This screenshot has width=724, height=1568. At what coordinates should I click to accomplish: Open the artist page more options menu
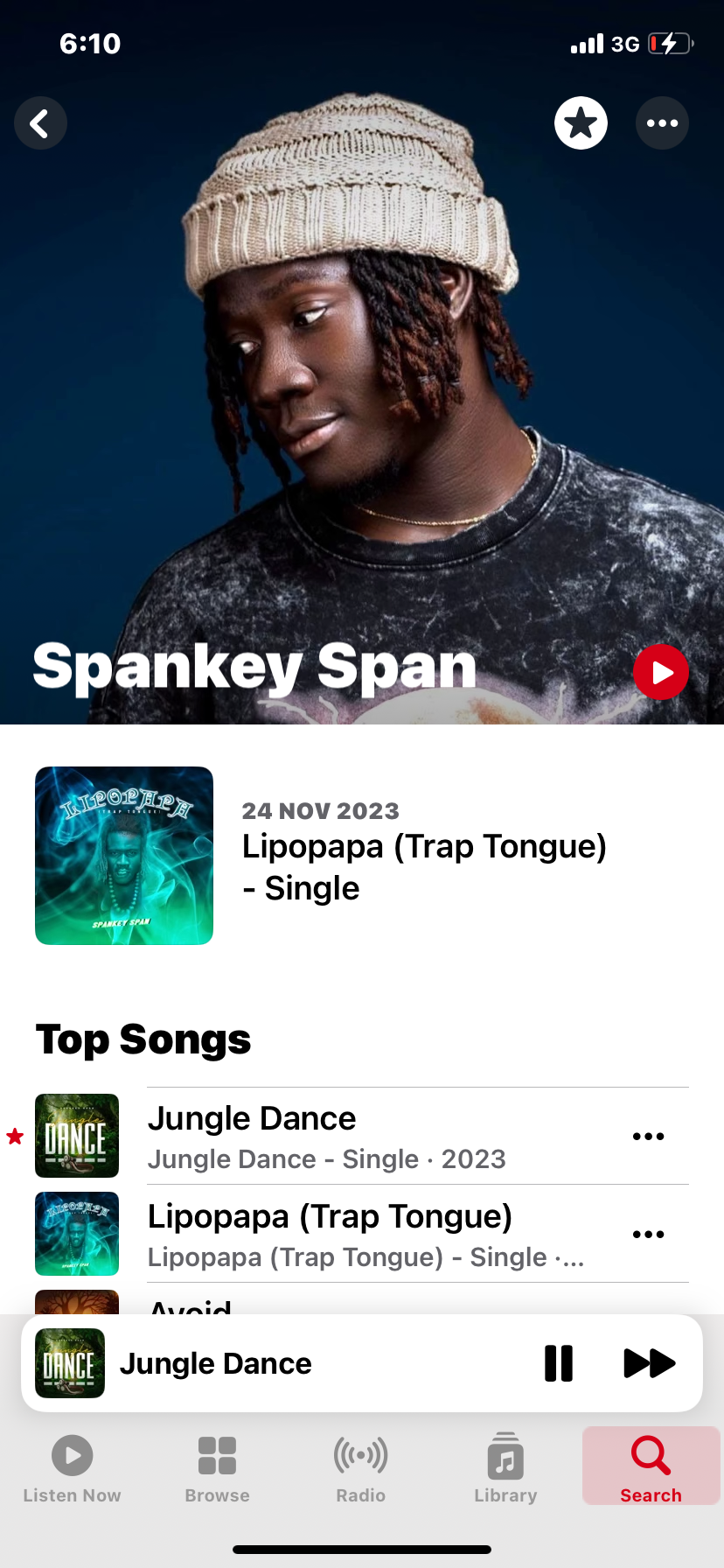tap(662, 123)
